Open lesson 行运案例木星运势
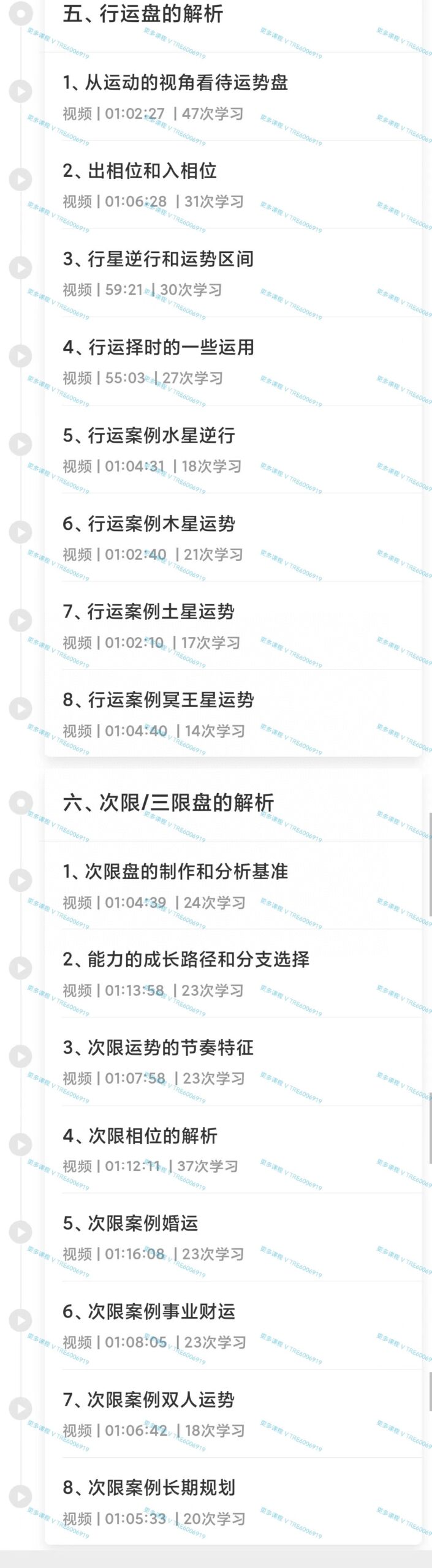The image size is (432, 1568). (x=149, y=524)
